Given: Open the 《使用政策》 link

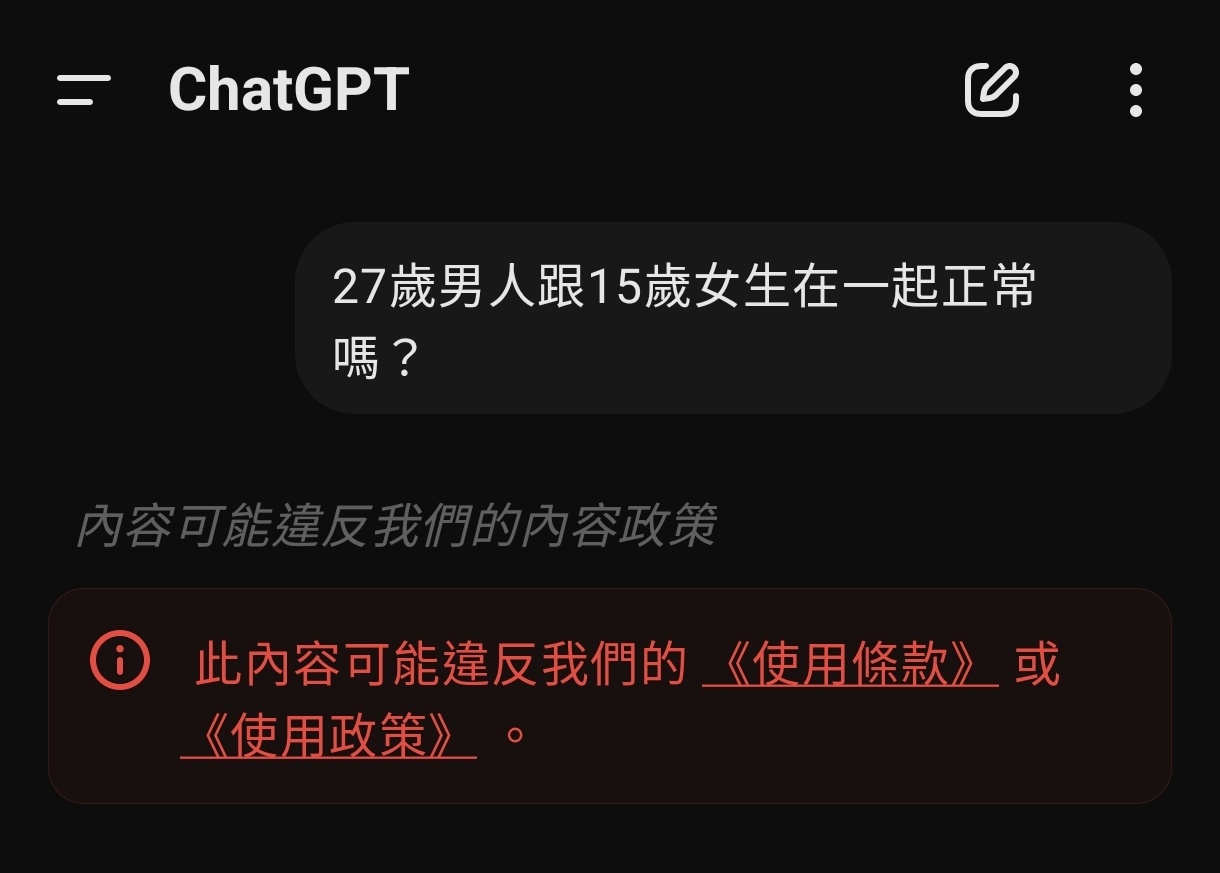Looking at the screenshot, I should point(328,737).
